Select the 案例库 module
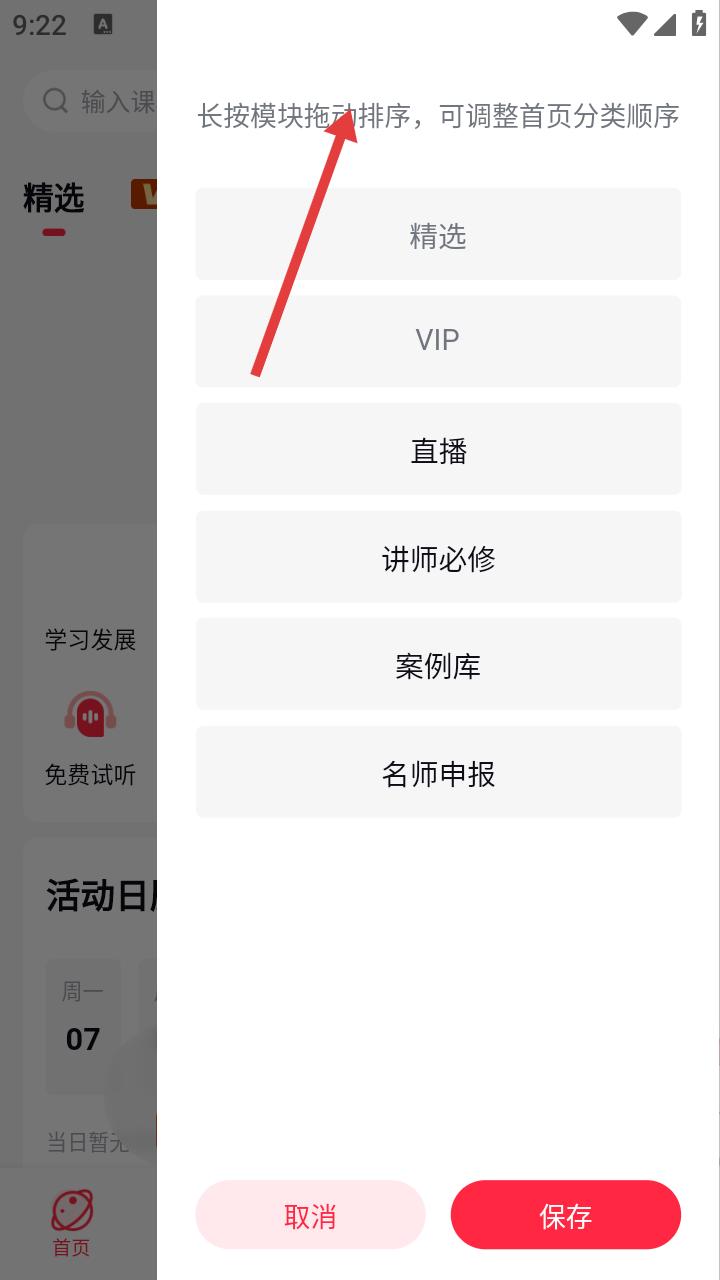Screen dimensions: 720x1280 (x=438, y=664)
